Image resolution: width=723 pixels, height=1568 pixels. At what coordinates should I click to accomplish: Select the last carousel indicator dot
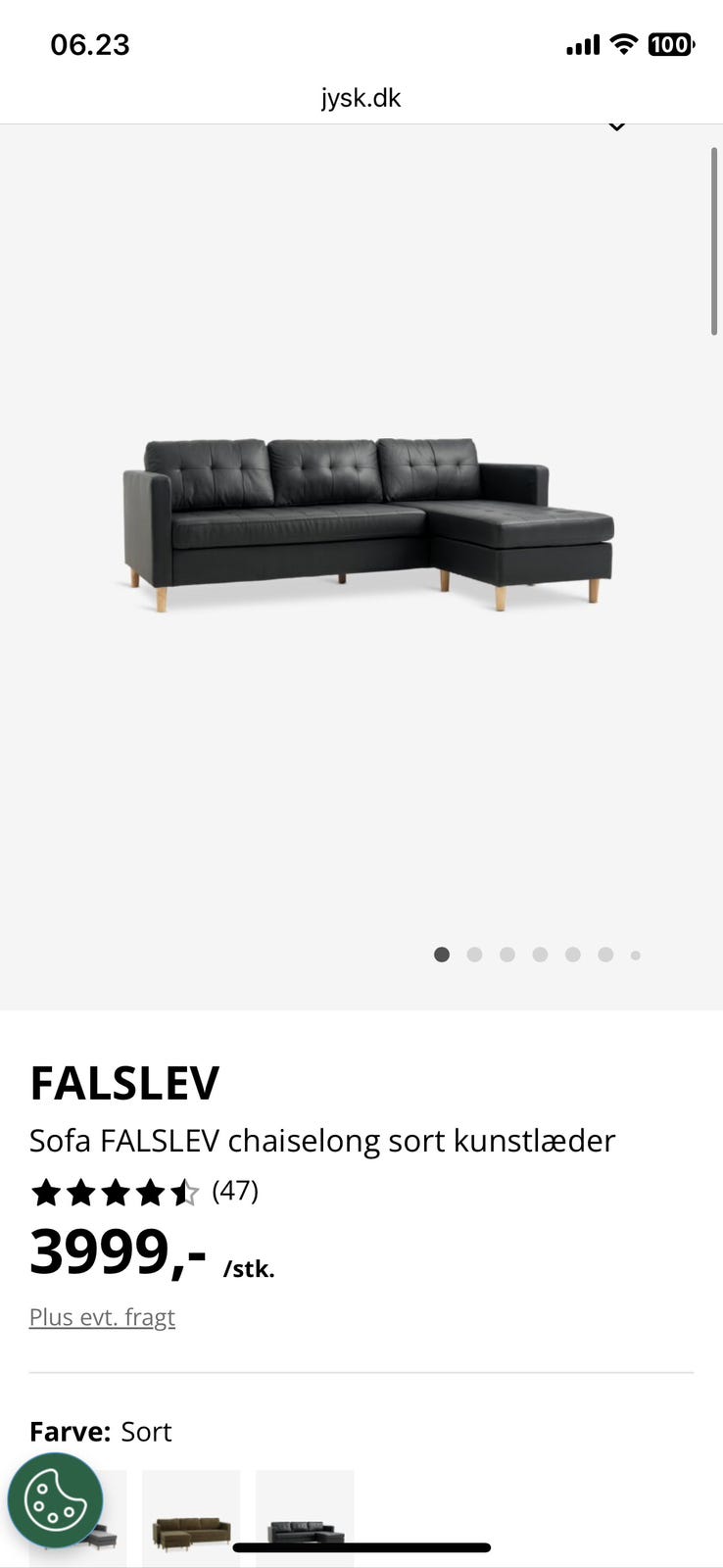point(636,954)
